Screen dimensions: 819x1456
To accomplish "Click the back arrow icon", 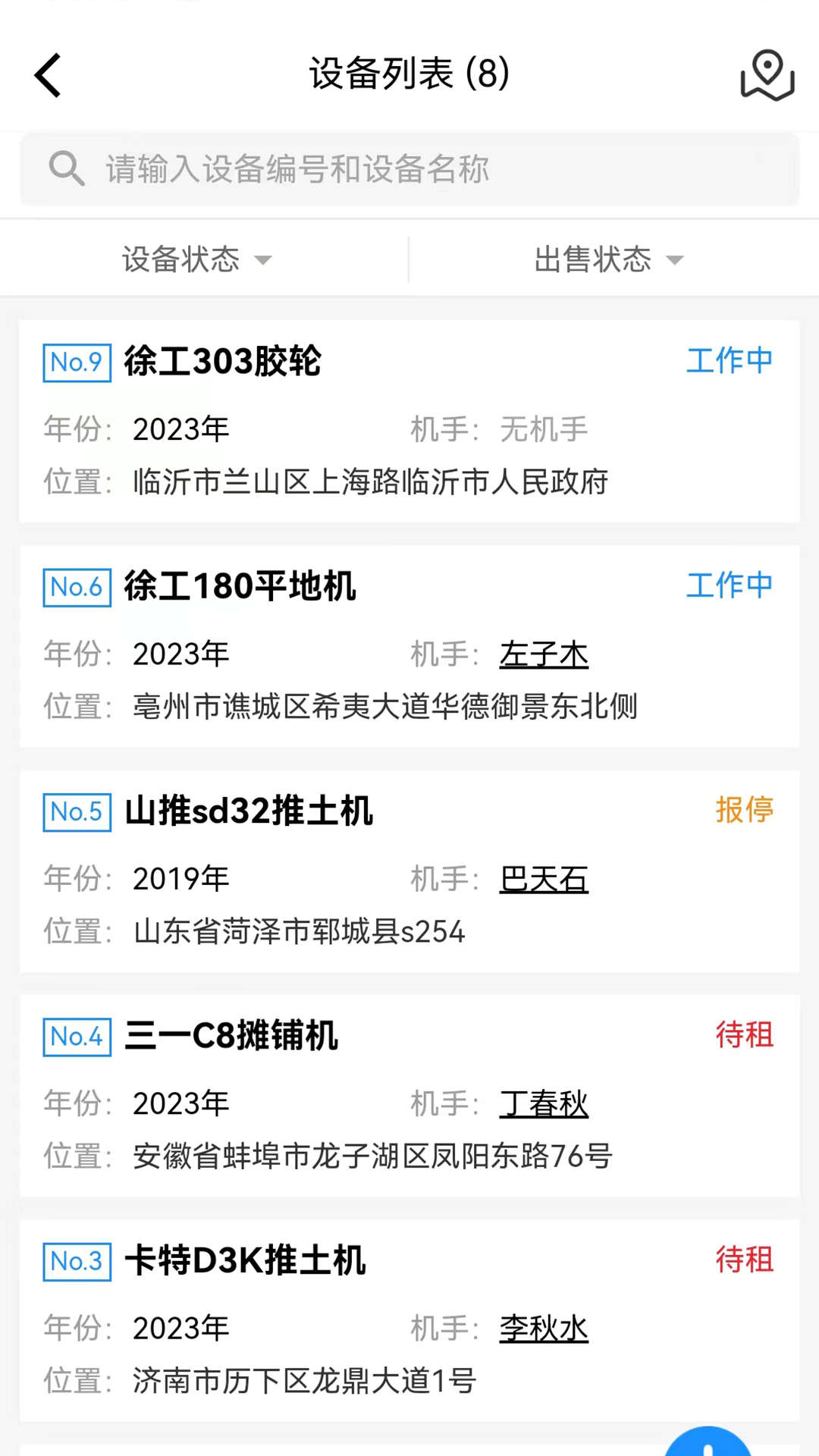I will click(x=47, y=76).
